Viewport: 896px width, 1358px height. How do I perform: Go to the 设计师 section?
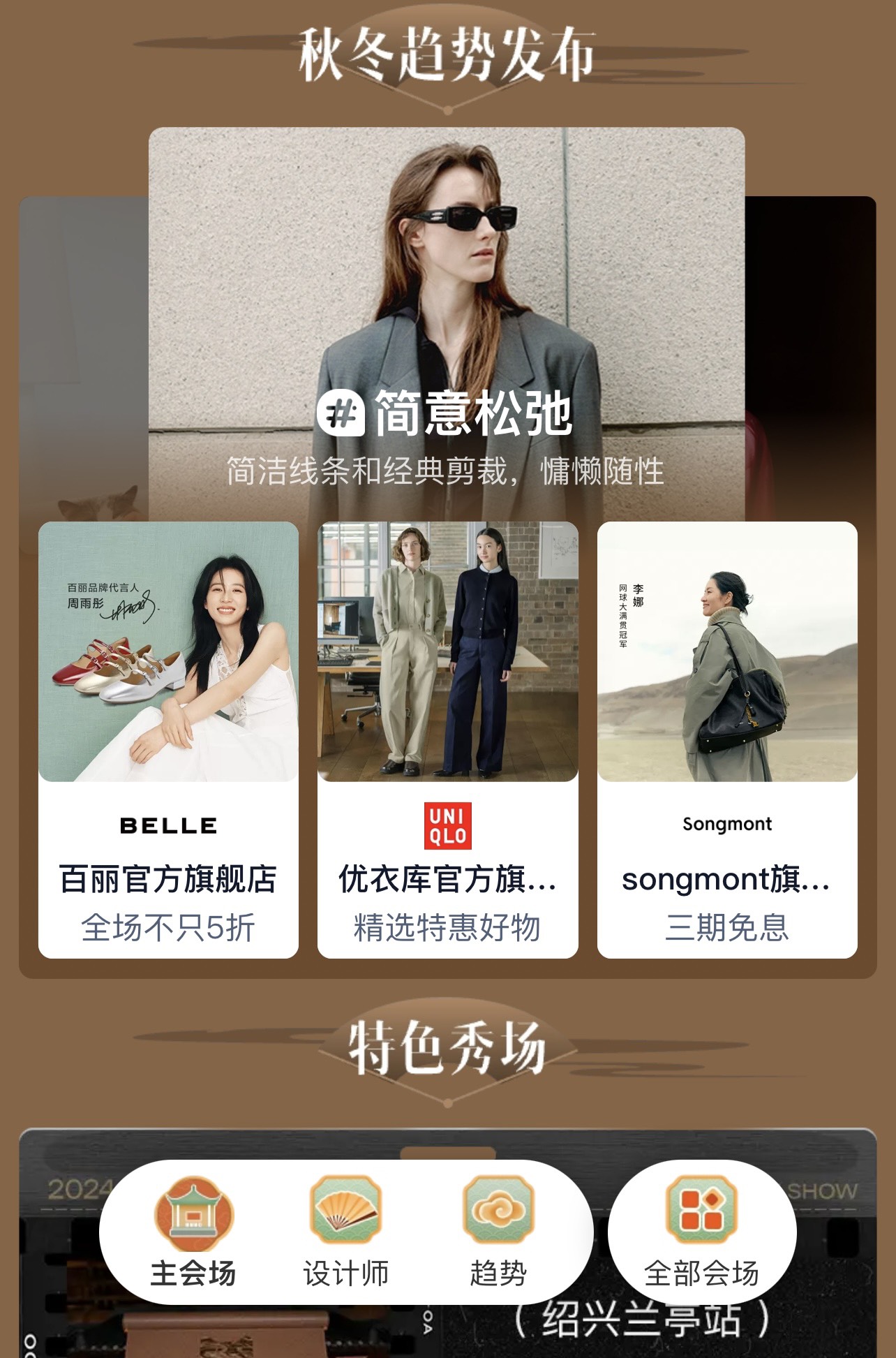click(x=346, y=1234)
